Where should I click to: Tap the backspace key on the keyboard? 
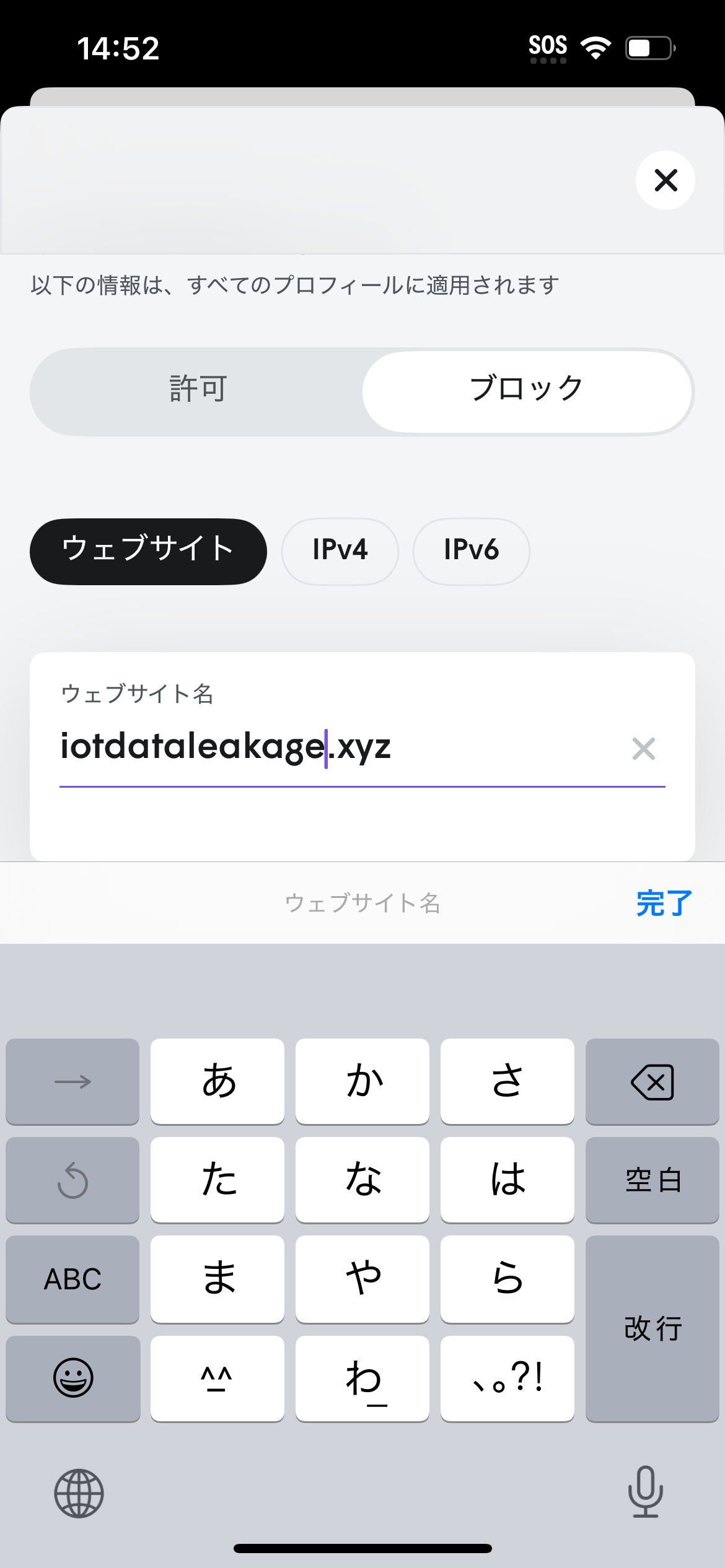pos(652,1081)
